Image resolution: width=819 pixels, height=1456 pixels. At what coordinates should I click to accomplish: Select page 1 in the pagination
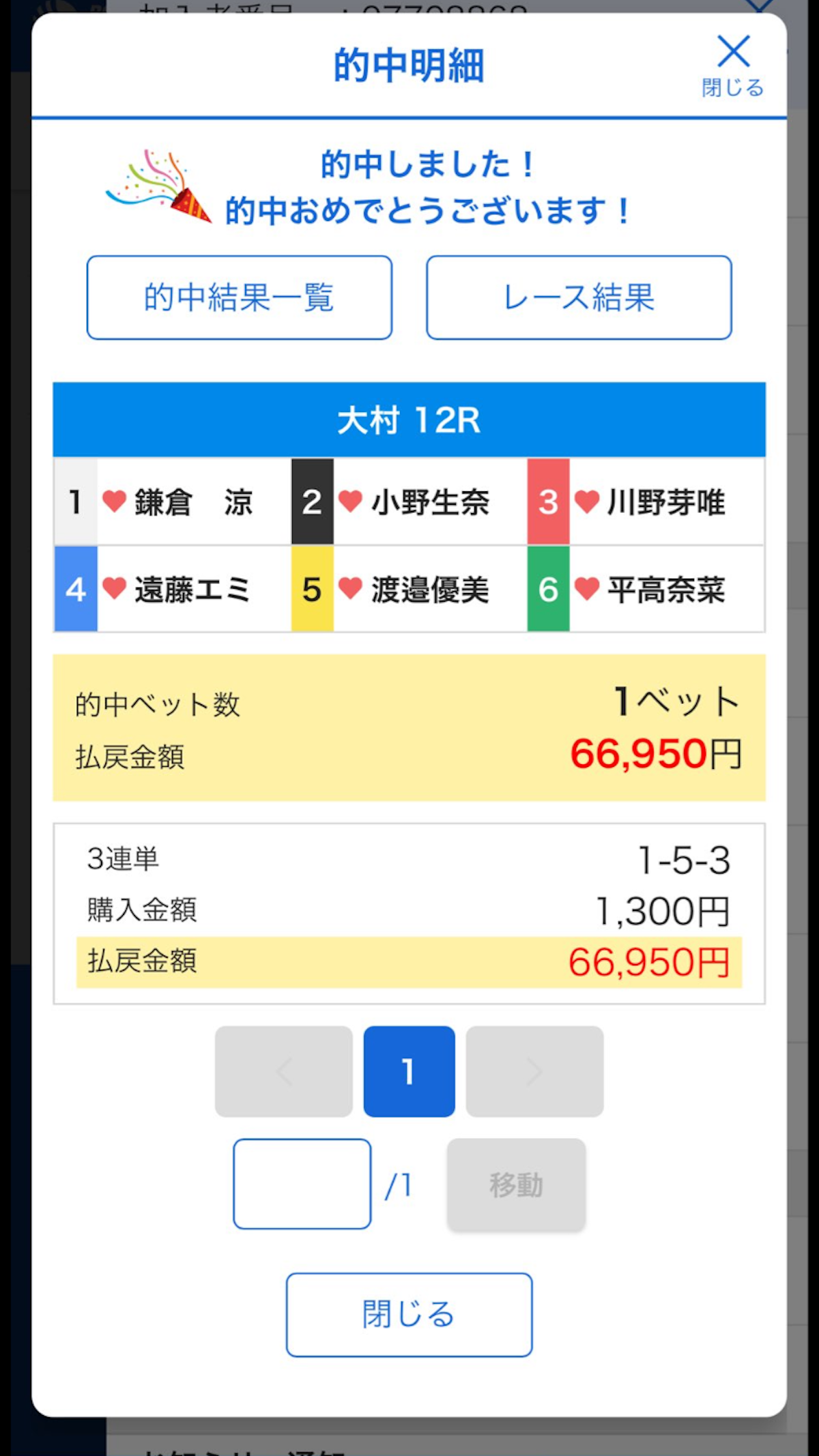coord(409,1069)
